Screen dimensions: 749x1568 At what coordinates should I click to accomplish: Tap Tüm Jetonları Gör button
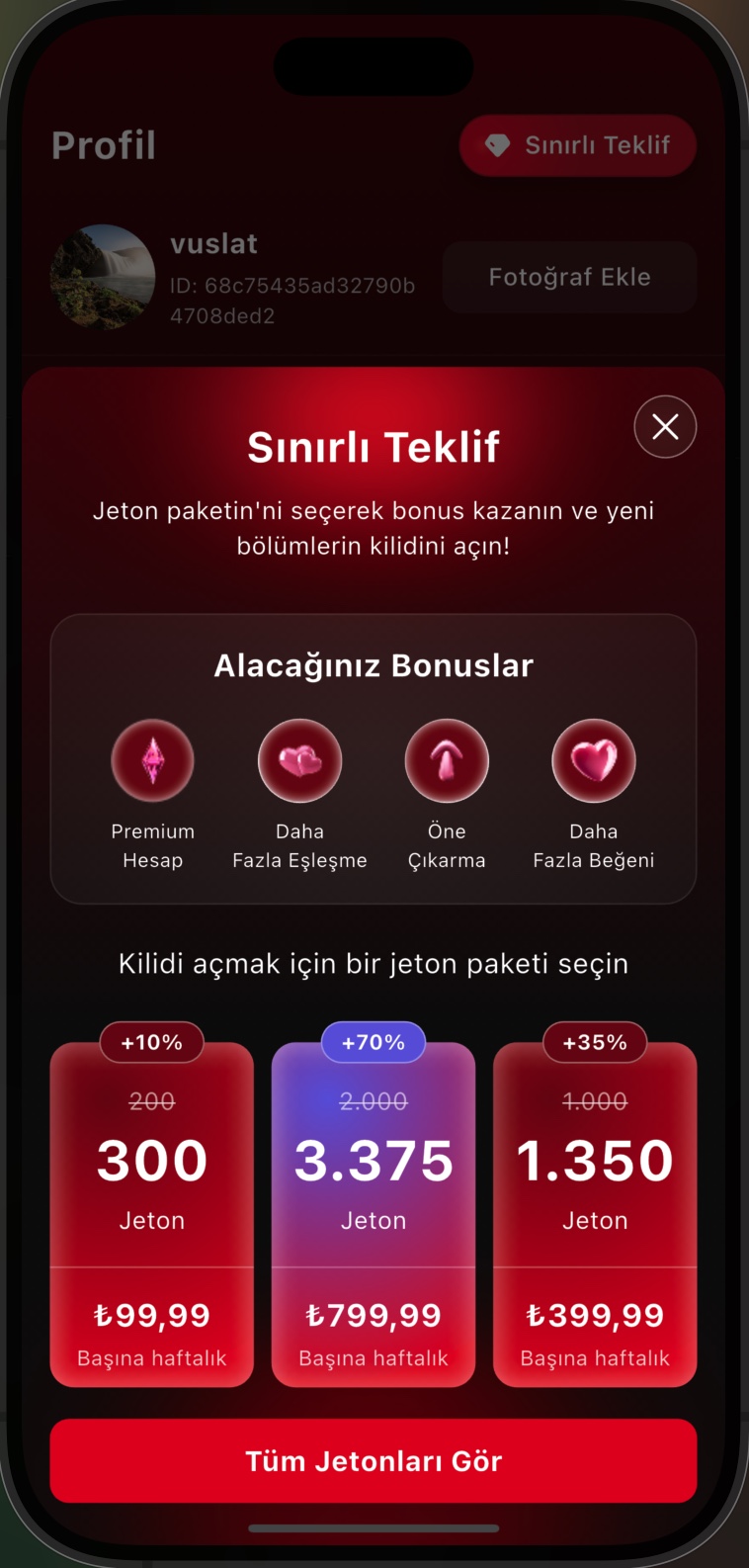(x=374, y=1460)
